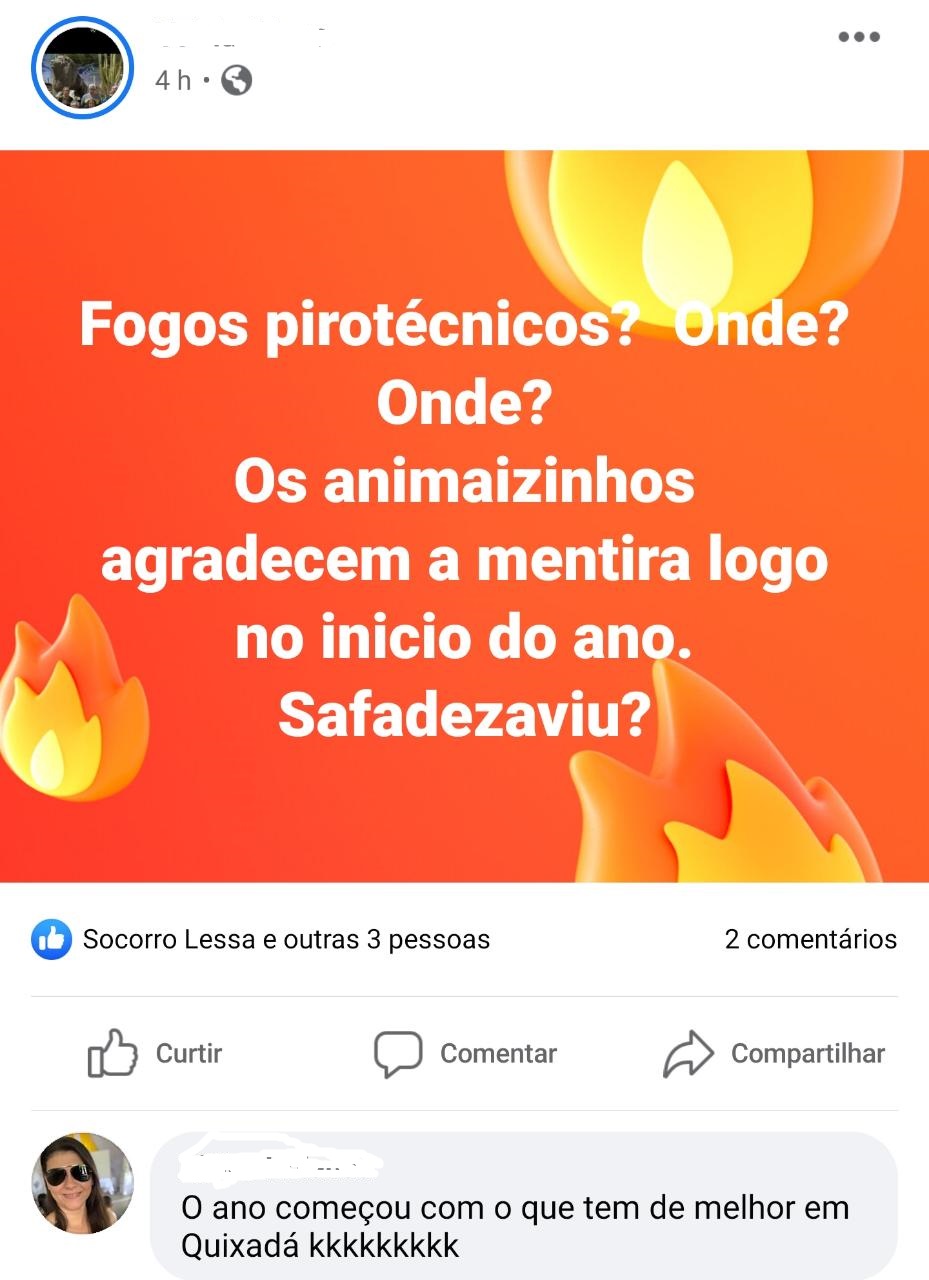Screen dimensions: 929x1280
Task: Tap Comentar to write a comment
Action: pyautogui.click(x=466, y=1053)
